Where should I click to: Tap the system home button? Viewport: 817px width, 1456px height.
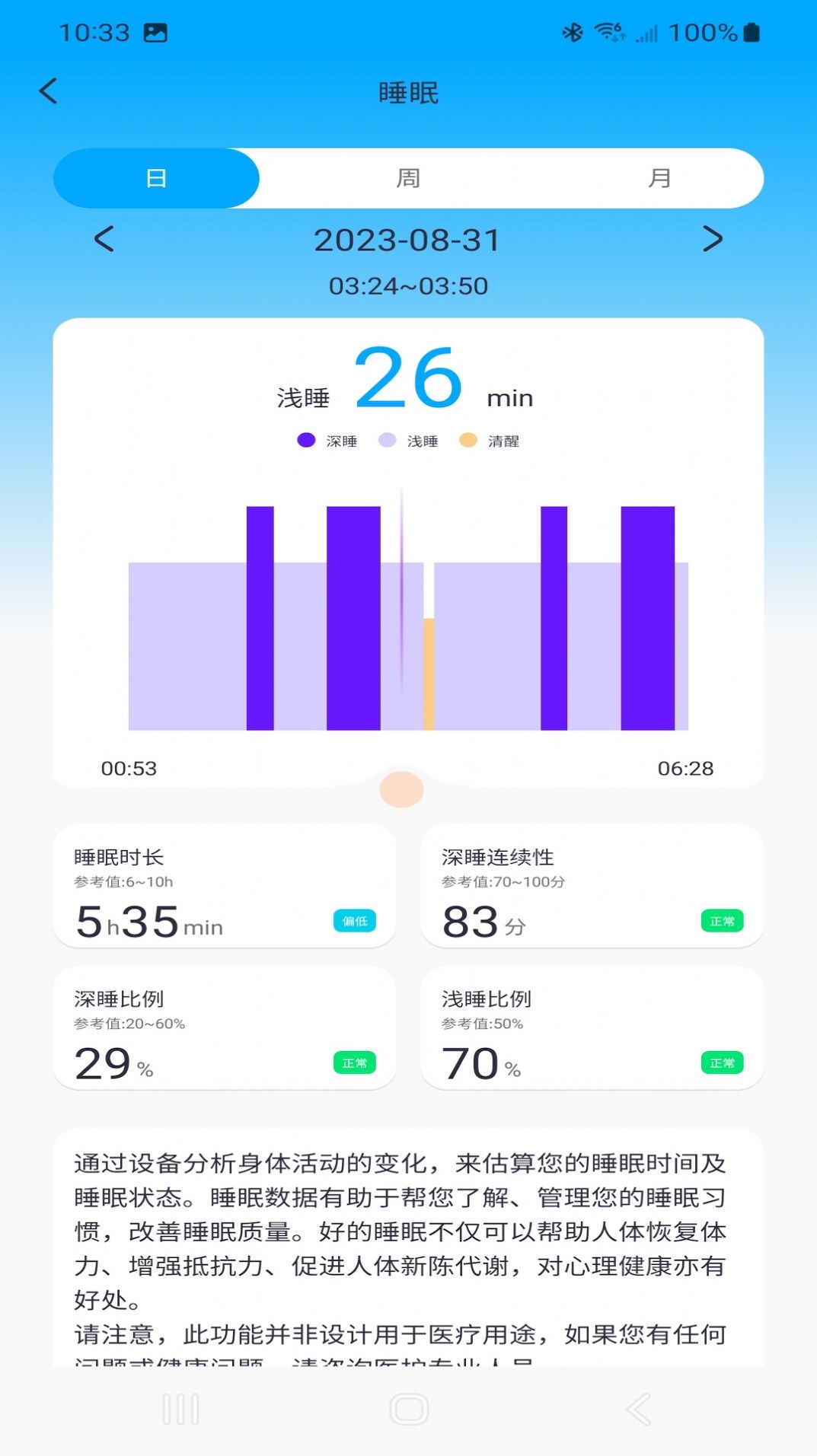(409, 1410)
